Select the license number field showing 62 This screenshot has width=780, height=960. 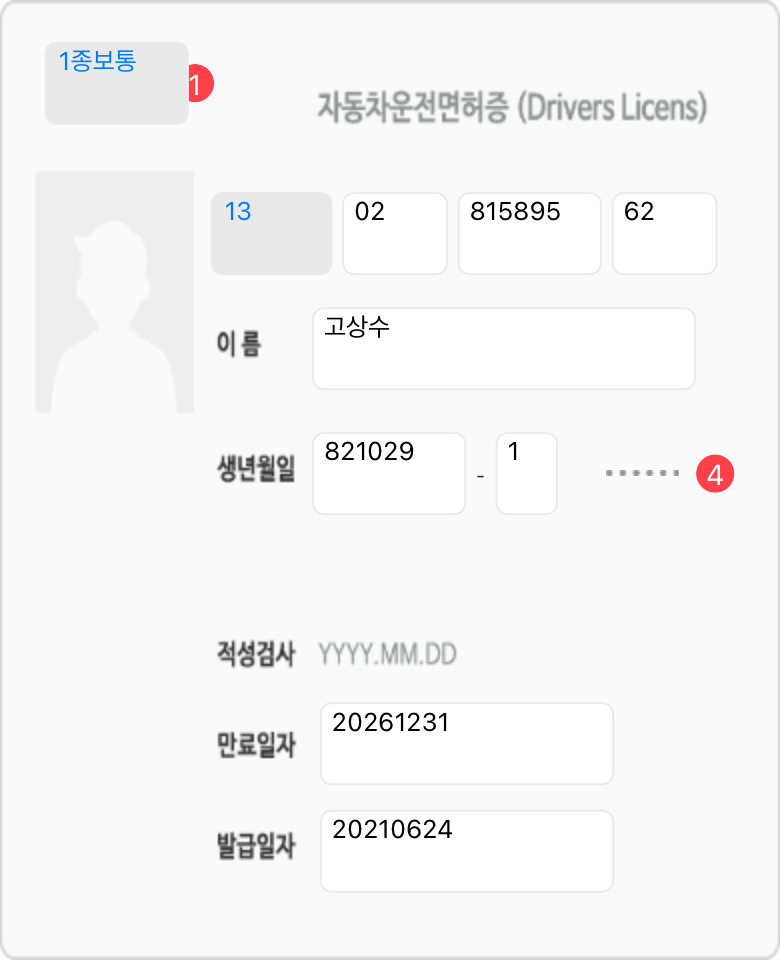(664, 233)
